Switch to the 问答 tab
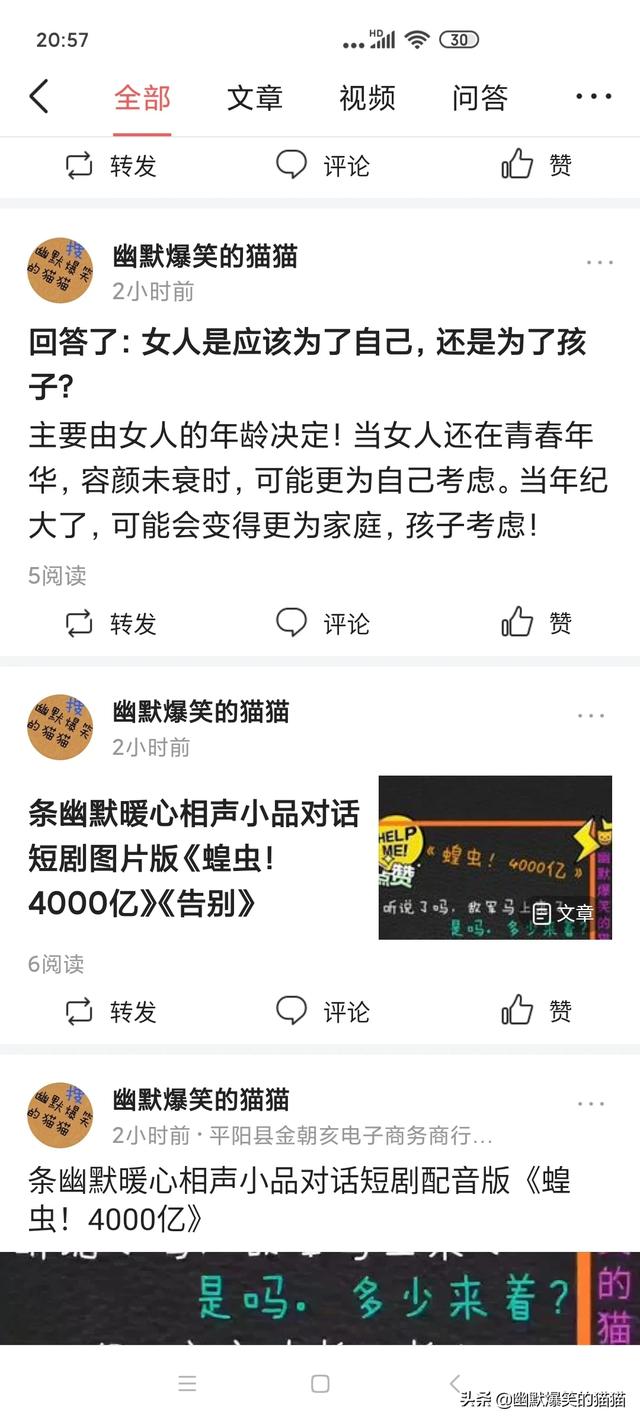 (480, 98)
